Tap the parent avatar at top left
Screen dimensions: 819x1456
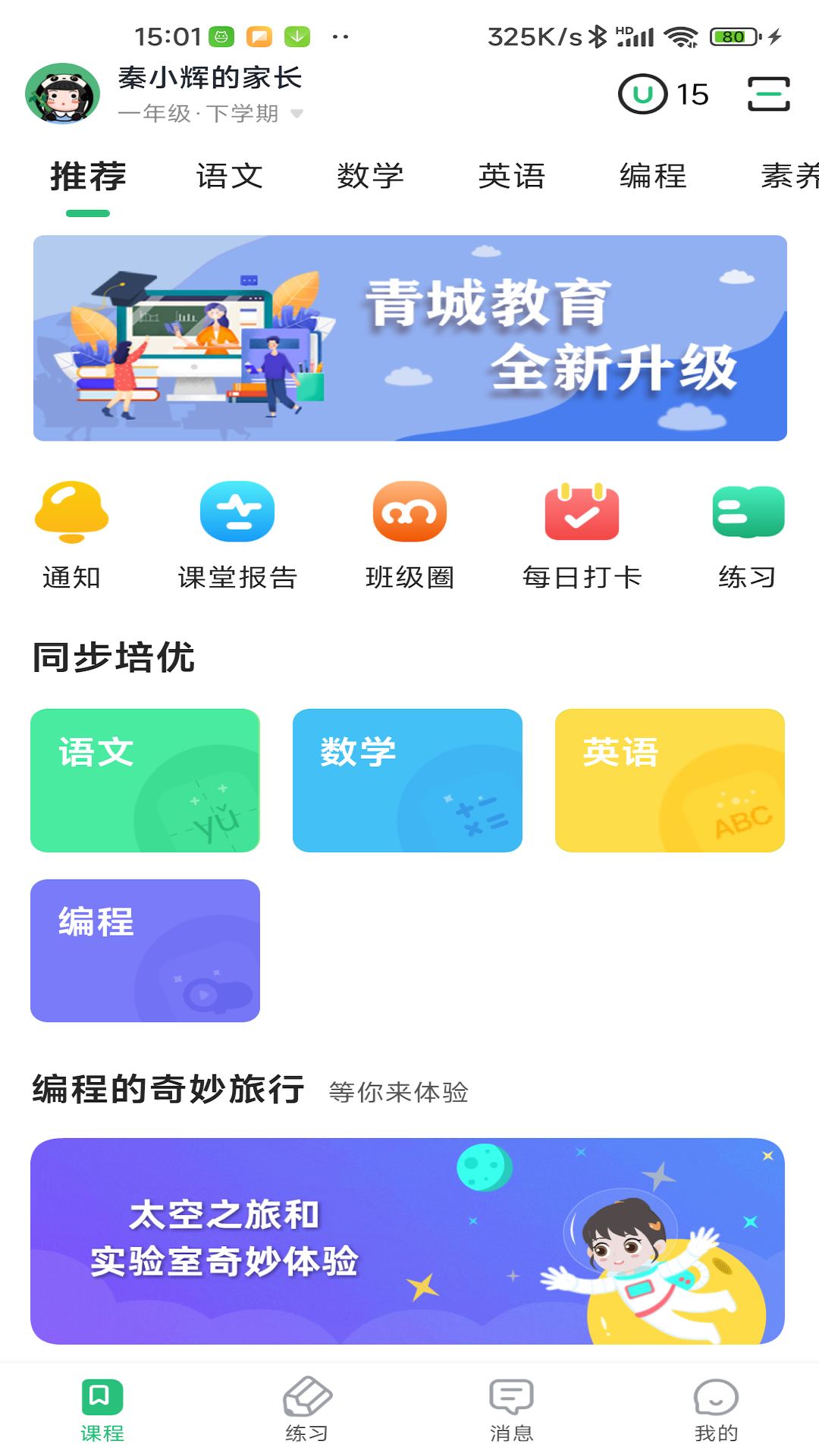(x=63, y=91)
